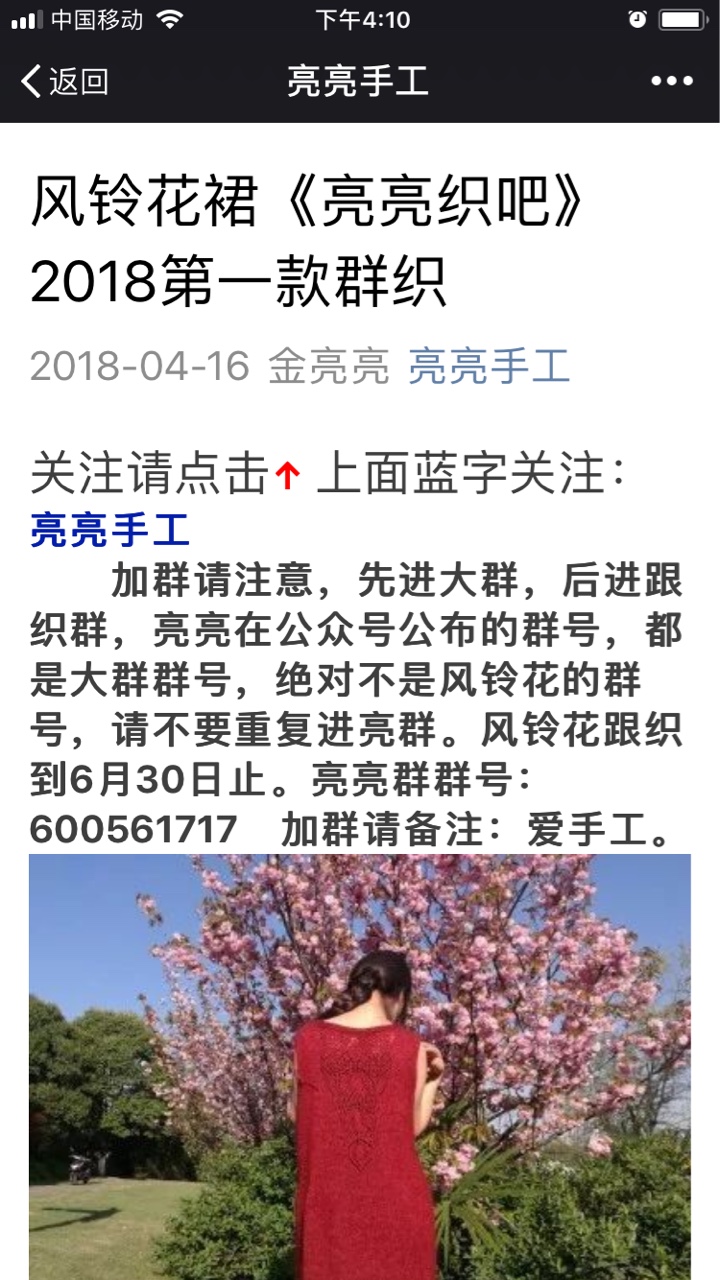Open the three-dot overflow menu
720x1280 pixels.
click(671, 81)
